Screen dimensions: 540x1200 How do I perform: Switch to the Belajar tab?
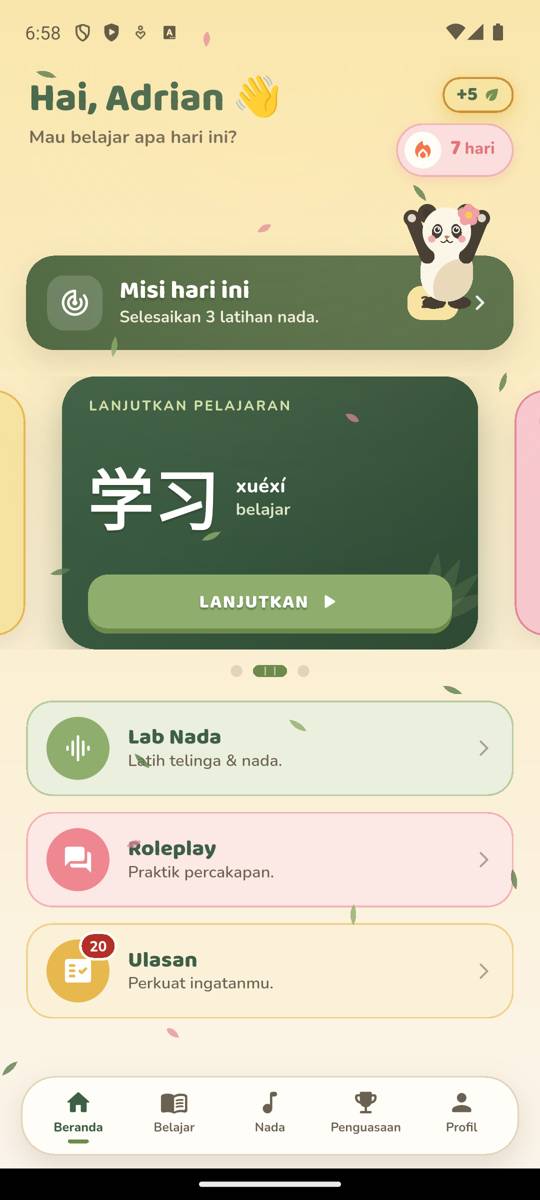coord(174,1113)
